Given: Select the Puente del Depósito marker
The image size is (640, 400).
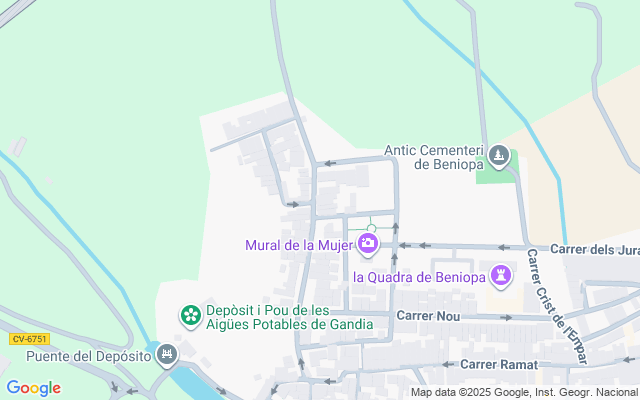Looking at the screenshot, I should [167, 354].
